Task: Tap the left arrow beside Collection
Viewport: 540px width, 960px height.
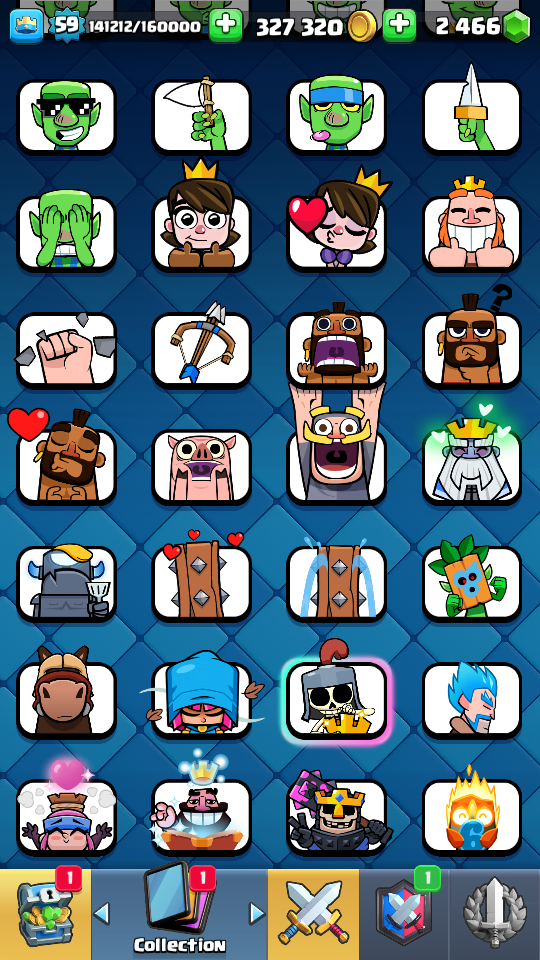Action: click(102, 913)
